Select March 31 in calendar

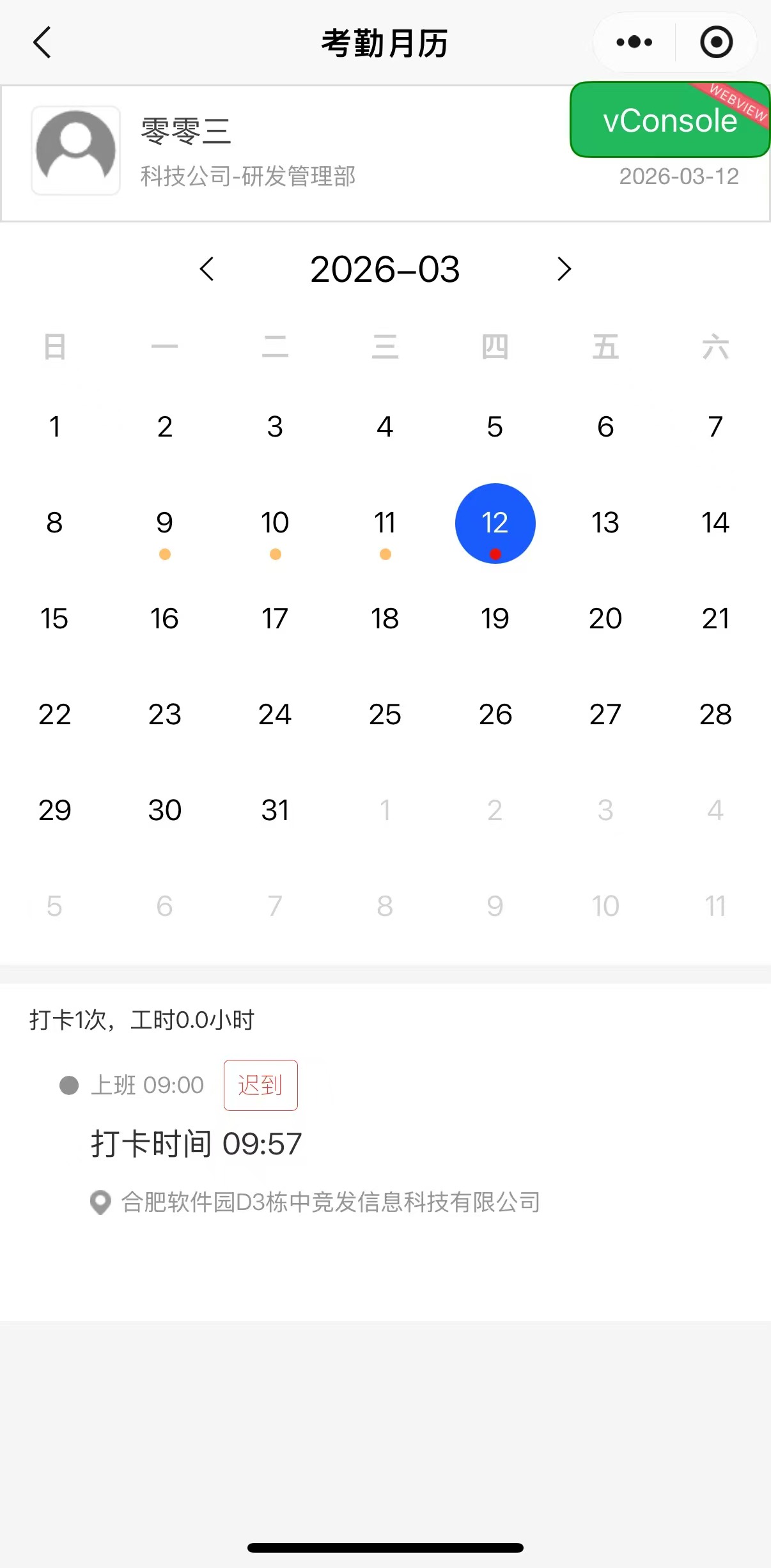click(x=275, y=811)
